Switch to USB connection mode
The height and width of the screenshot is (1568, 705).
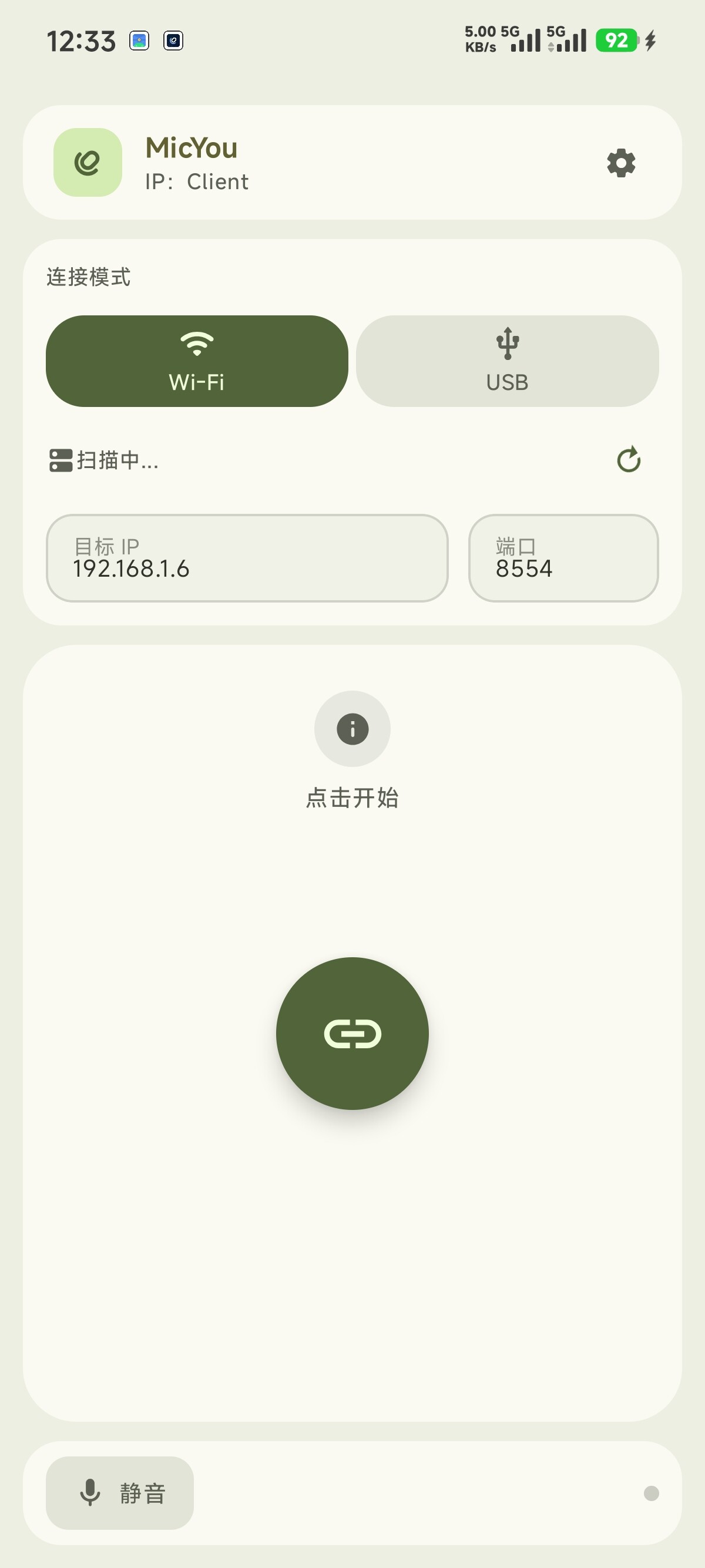[507, 361]
